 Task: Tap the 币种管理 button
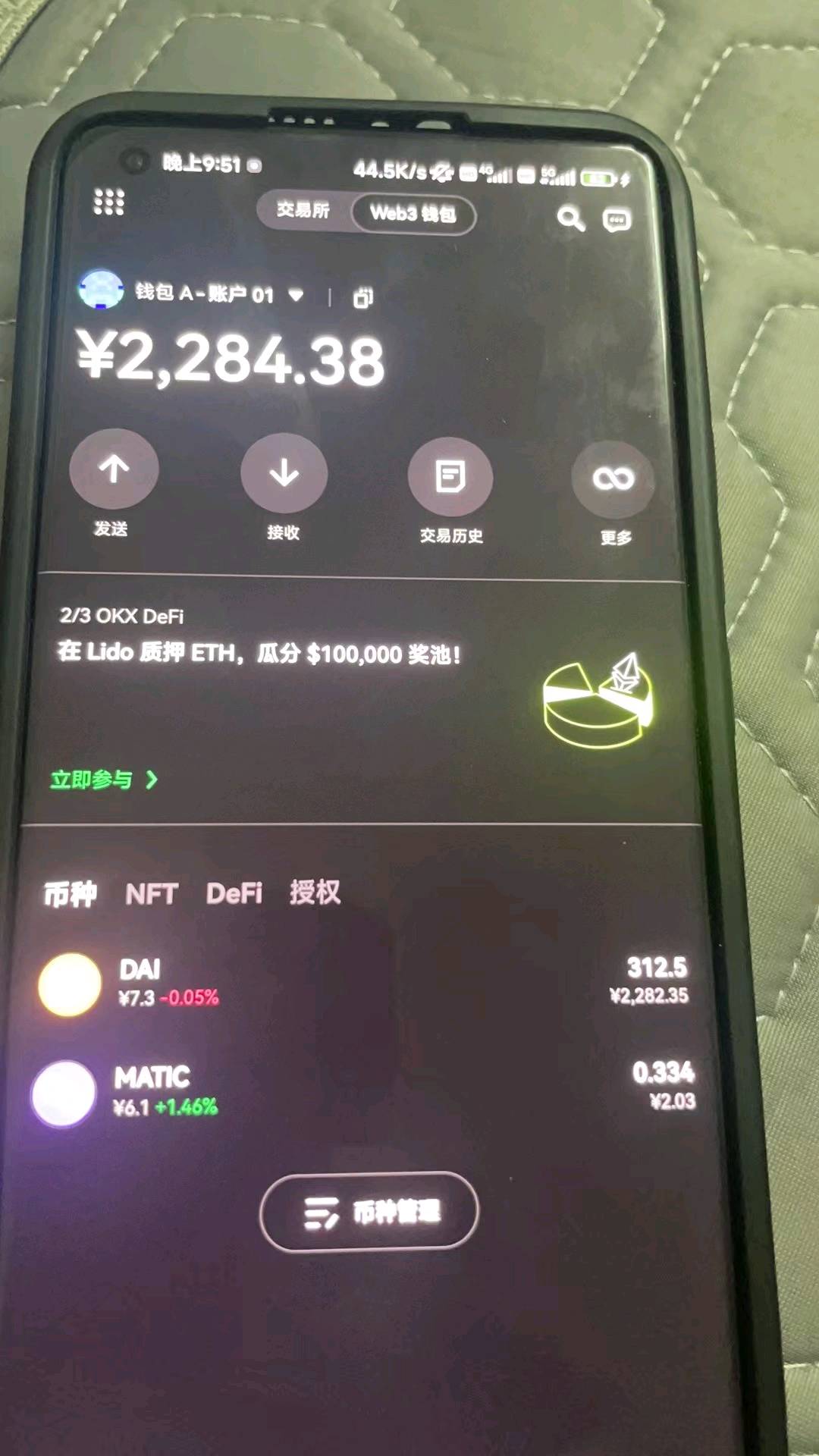[369, 1212]
